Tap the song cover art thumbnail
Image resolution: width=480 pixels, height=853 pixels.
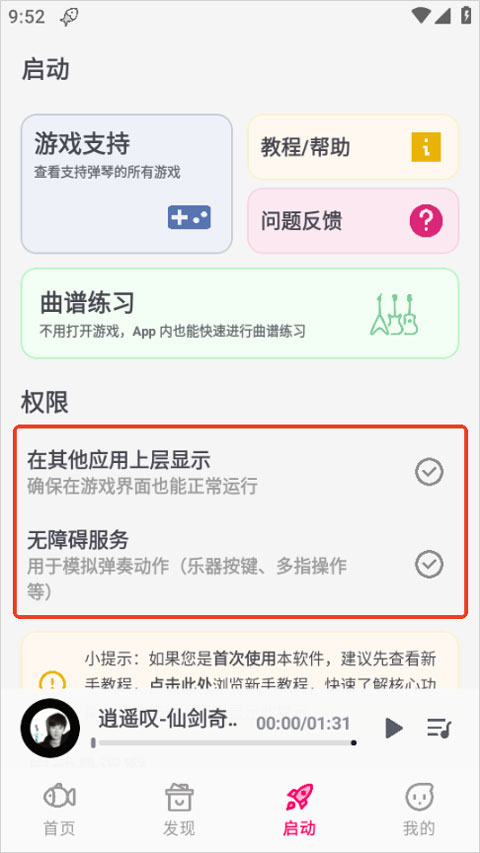(x=50, y=728)
